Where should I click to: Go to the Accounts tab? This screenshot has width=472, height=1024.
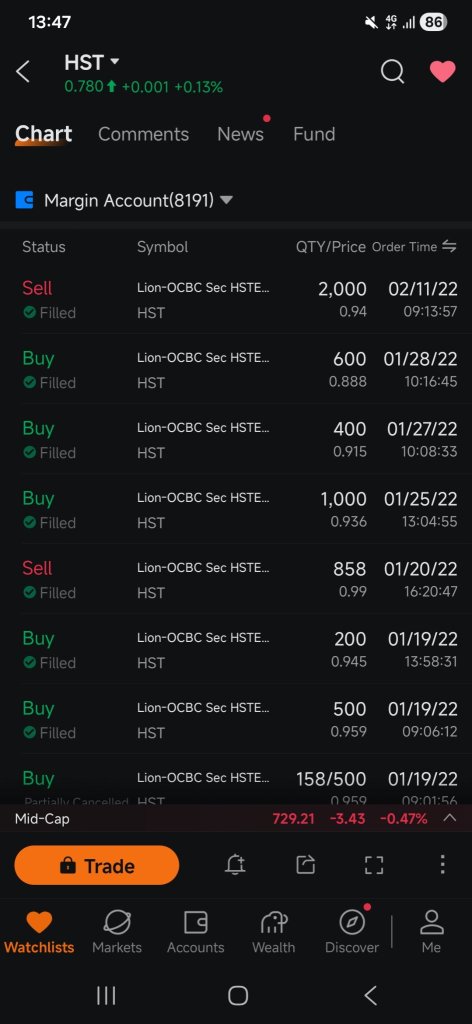click(195, 933)
